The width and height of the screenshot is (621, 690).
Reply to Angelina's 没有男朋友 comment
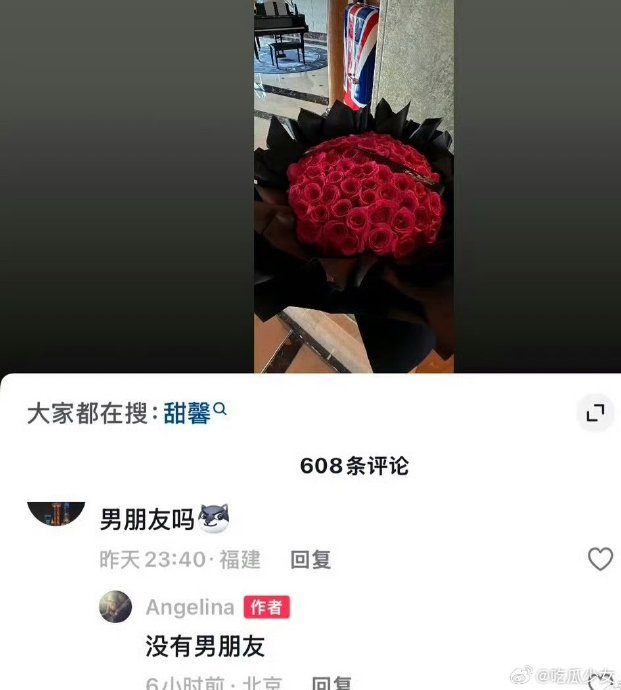(331, 683)
